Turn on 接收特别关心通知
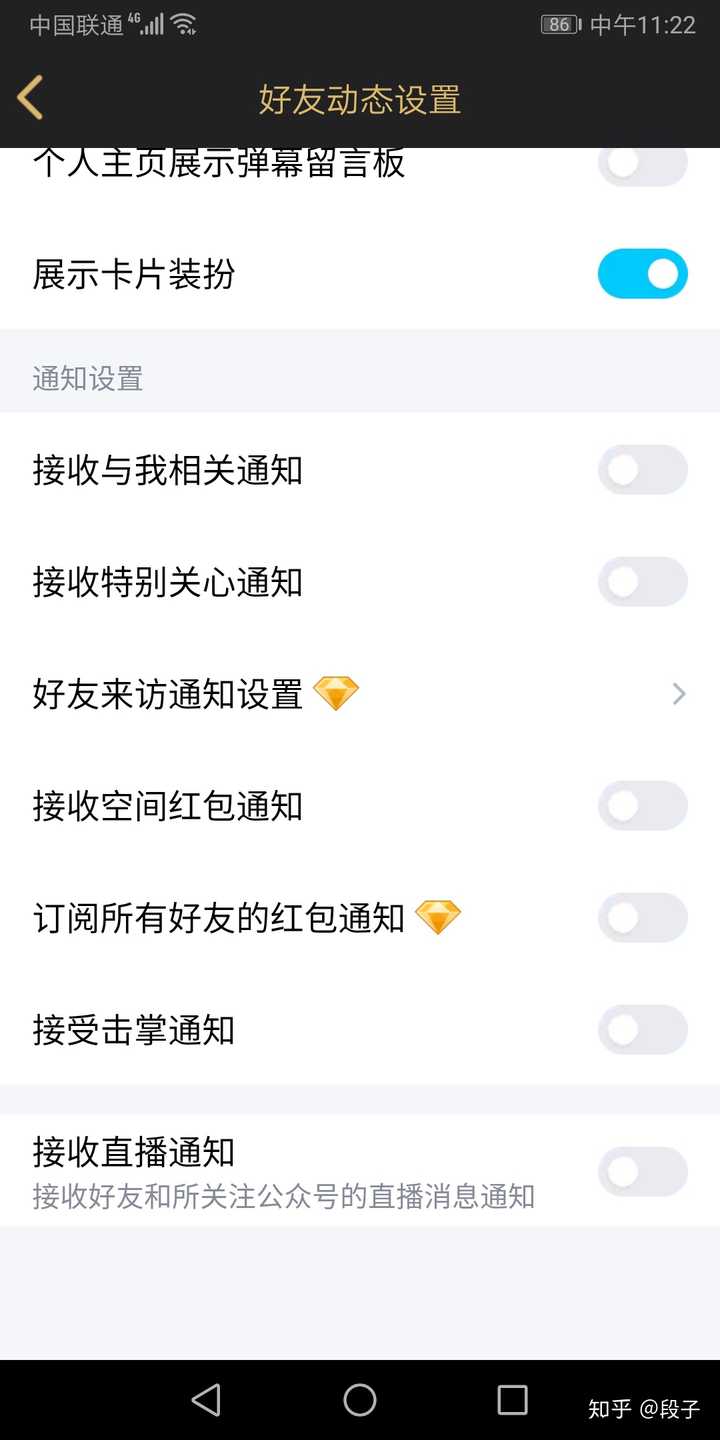The height and width of the screenshot is (1440, 720). (x=642, y=582)
